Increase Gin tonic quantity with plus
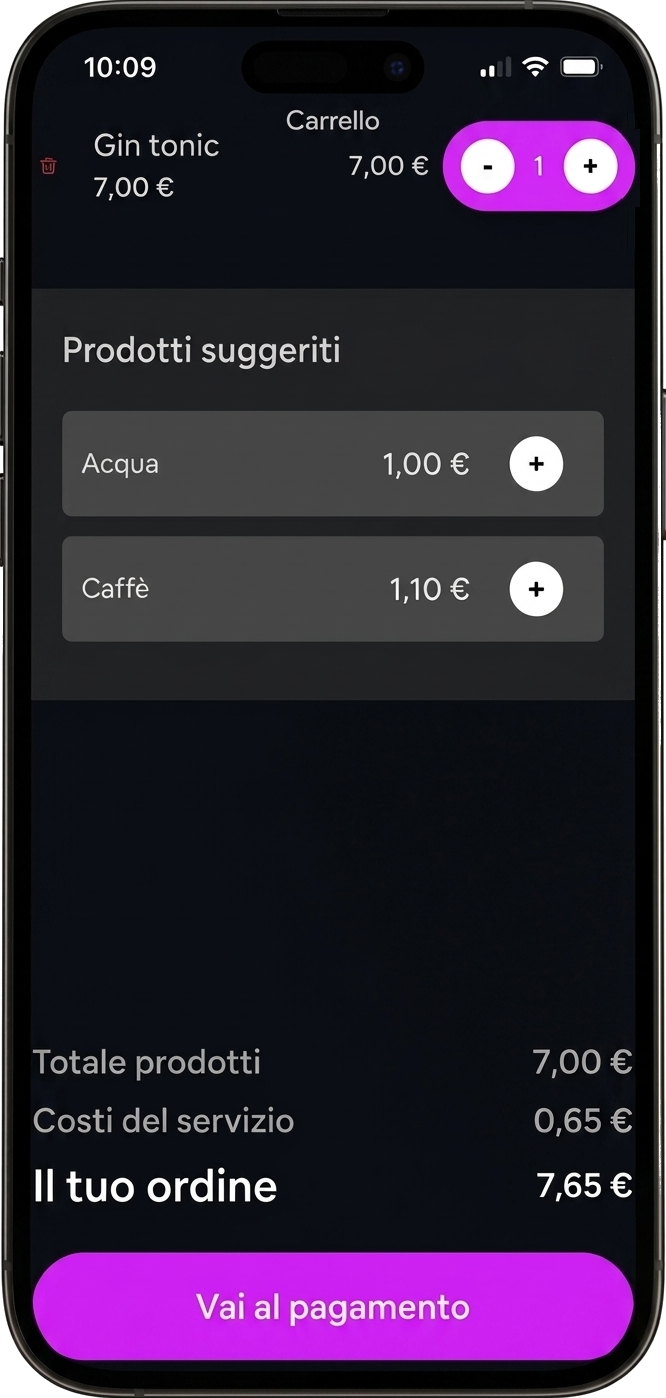 coord(590,166)
